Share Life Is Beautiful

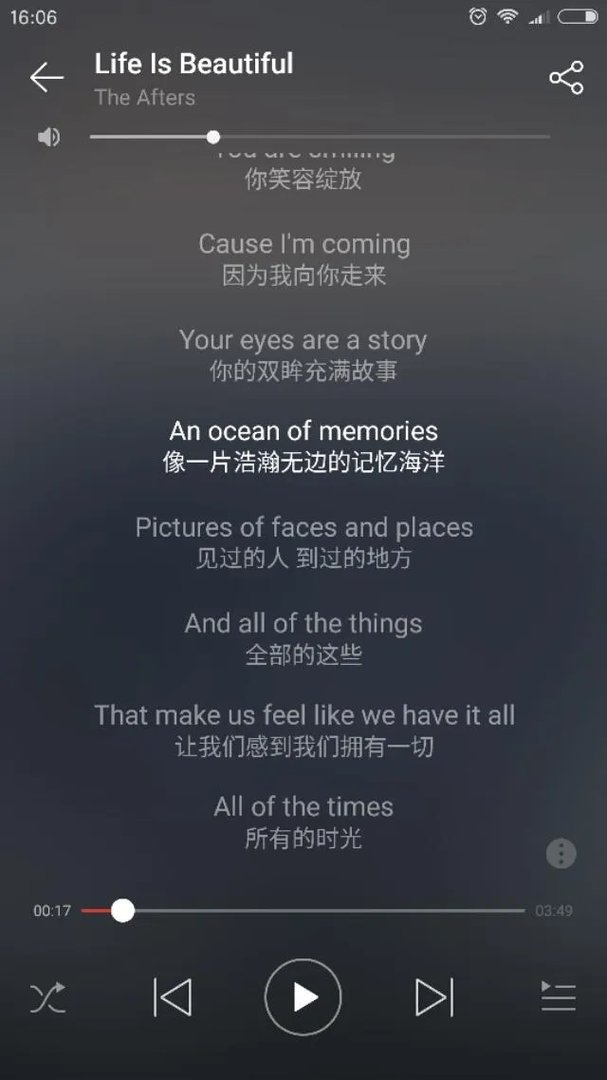(x=566, y=78)
